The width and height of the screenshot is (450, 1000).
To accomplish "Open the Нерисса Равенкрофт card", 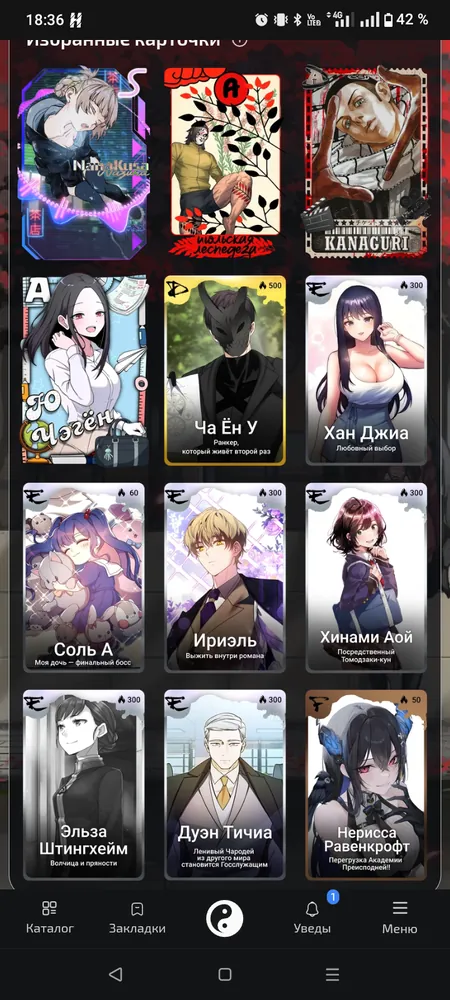I will click(x=367, y=785).
